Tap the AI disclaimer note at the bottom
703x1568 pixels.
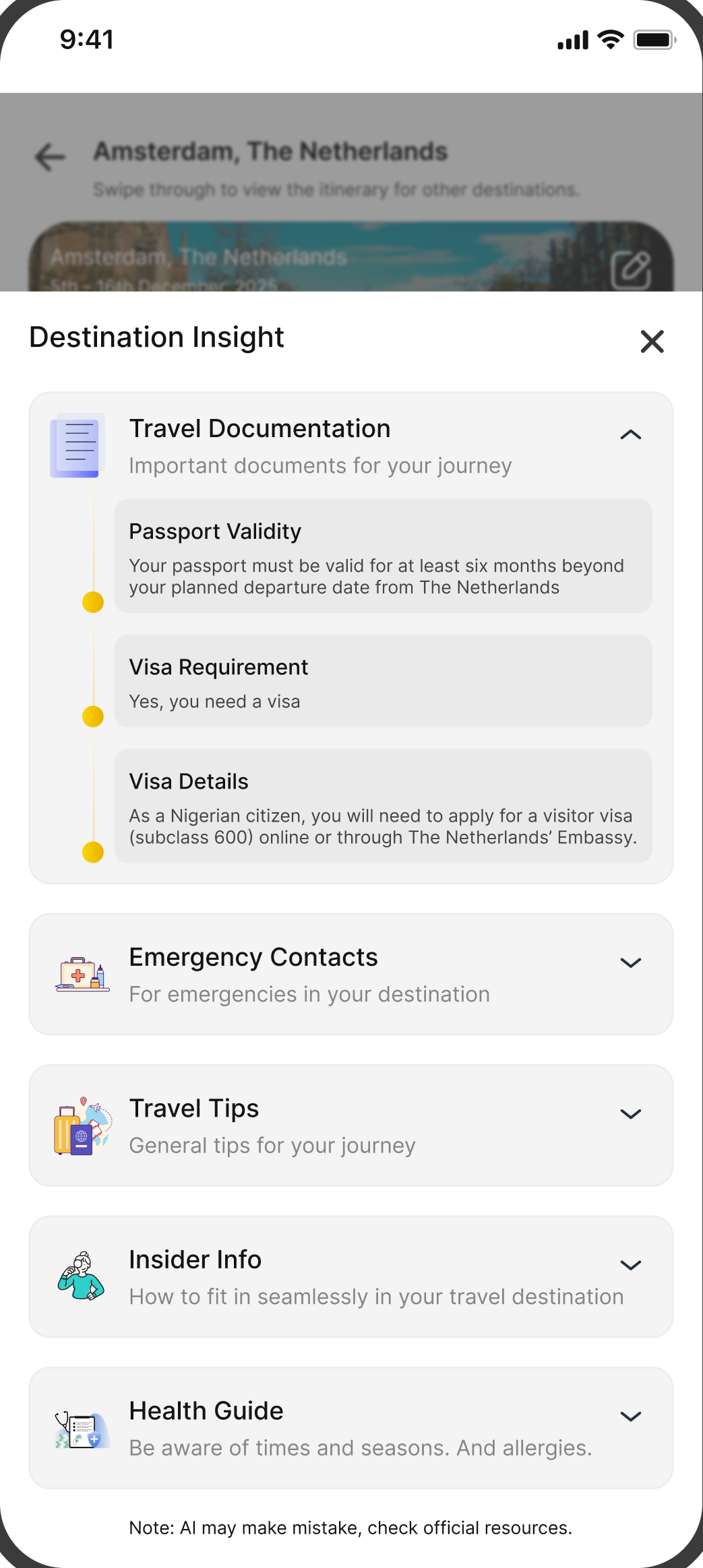tap(351, 1528)
